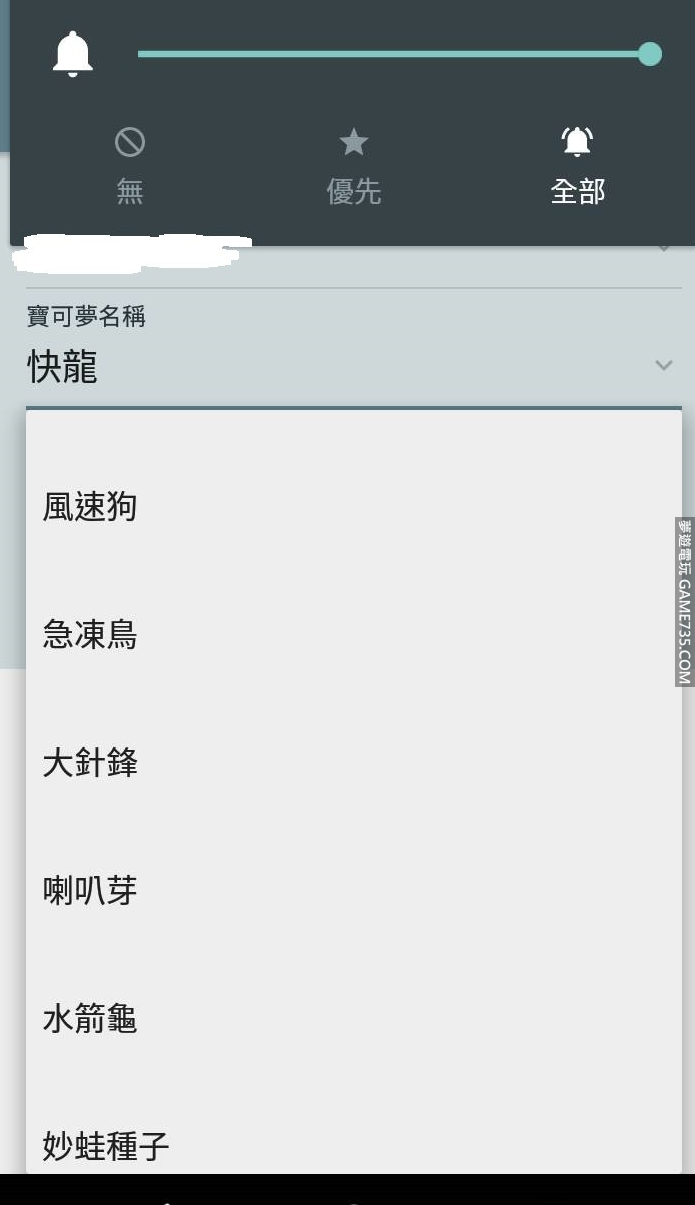Select 無 notification mode

[130, 164]
